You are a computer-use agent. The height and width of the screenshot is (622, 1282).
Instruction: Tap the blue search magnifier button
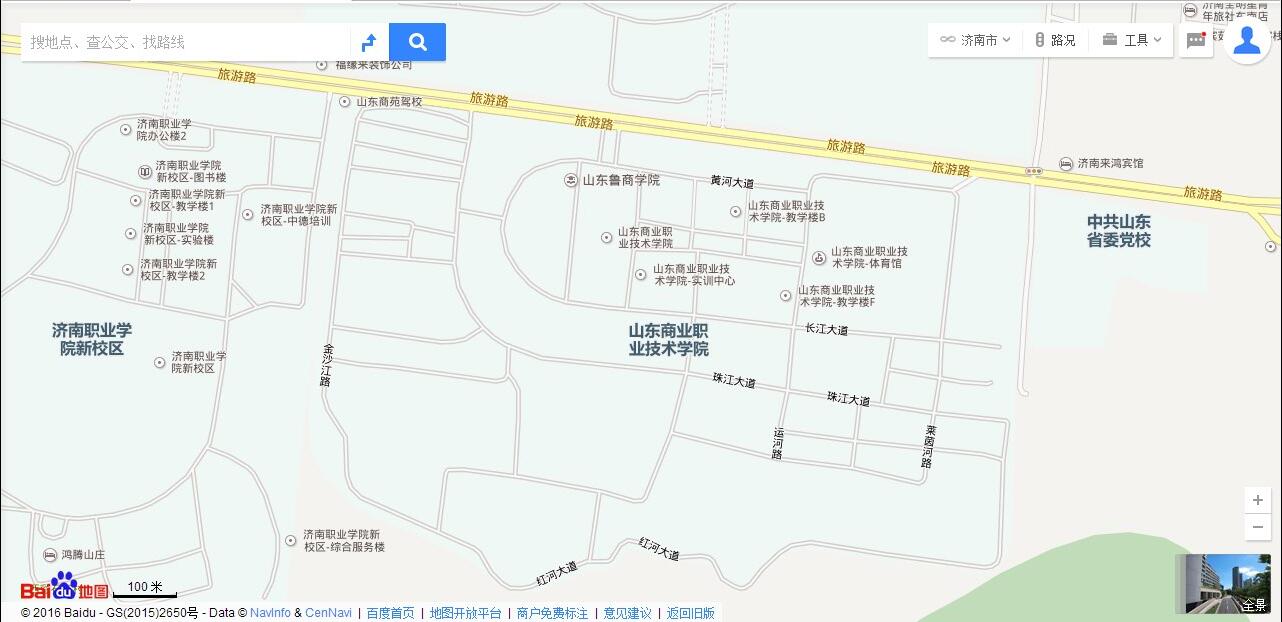coord(417,42)
